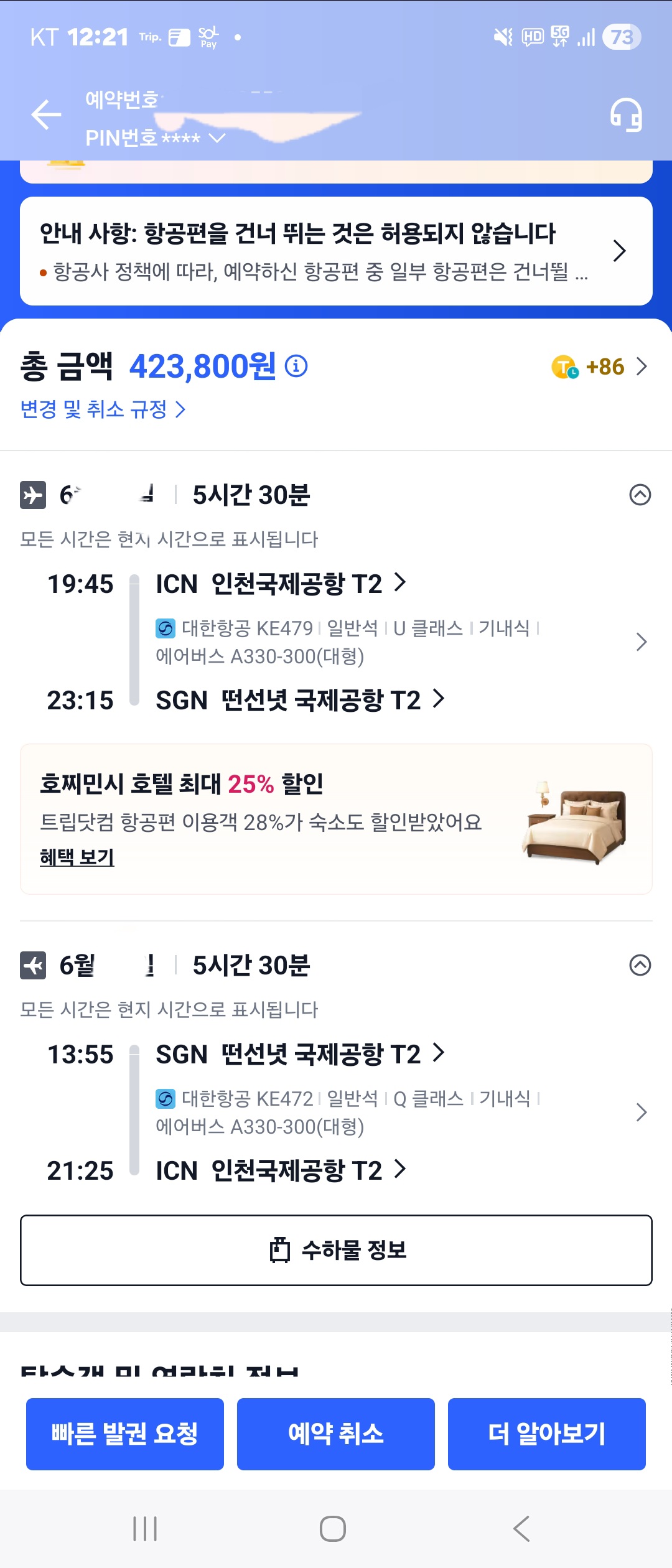Open departure ICN 인천국제공항 T2 details
Viewport: 672px width, 1568px height.
click(x=280, y=584)
